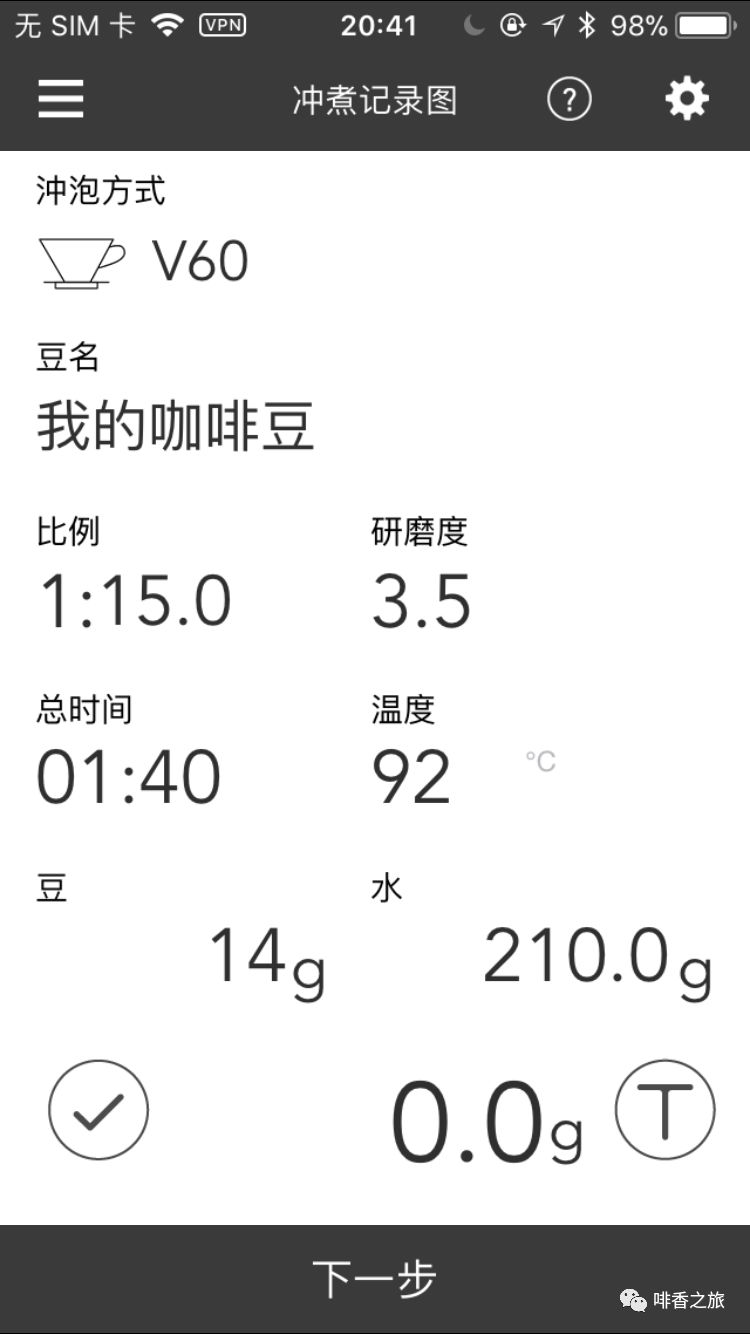The image size is (750, 1334).
Task: Switch the °C temperature unit
Action: tap(540, 762)
